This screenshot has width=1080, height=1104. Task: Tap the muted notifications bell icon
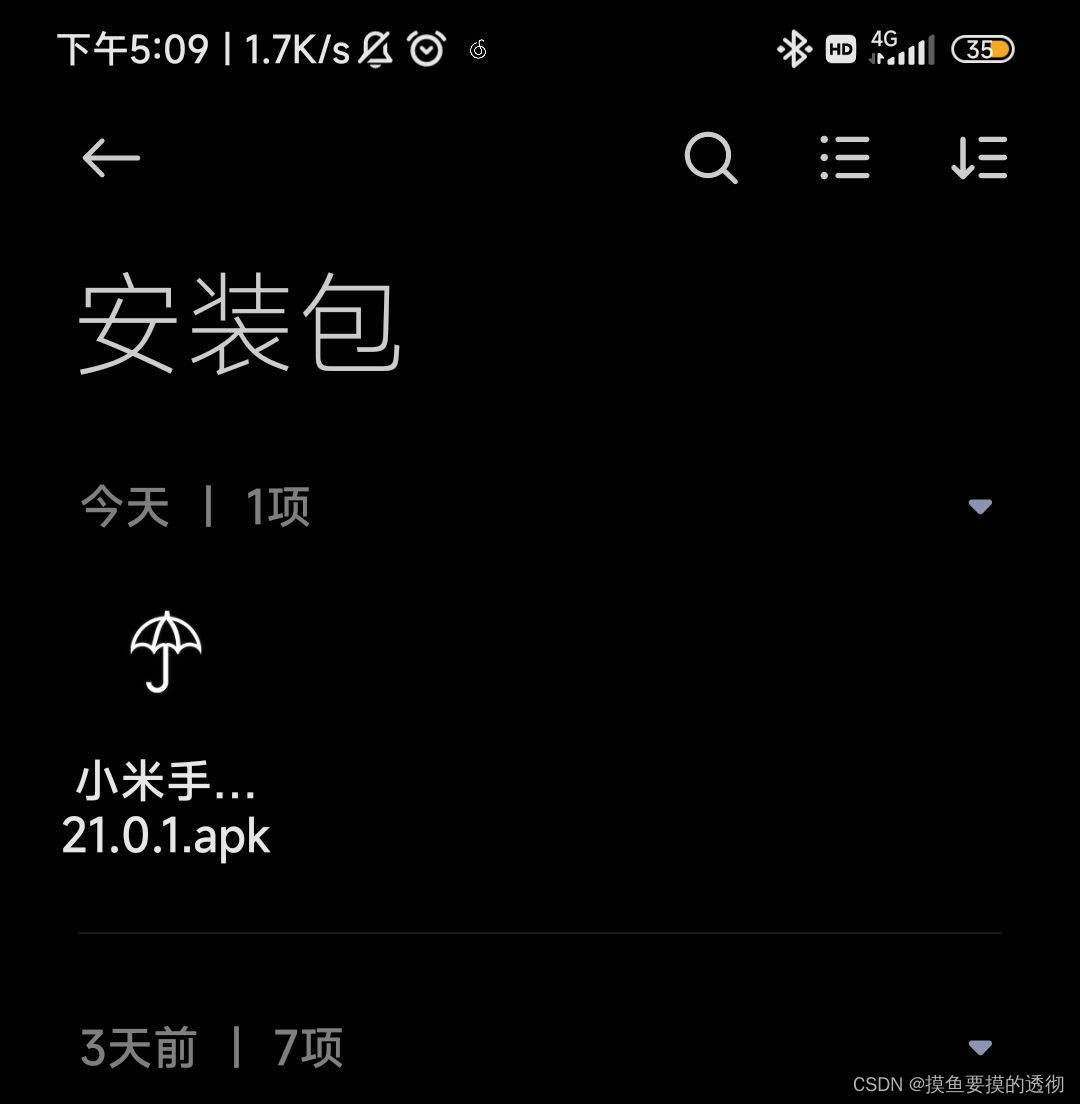pos(376,50)
